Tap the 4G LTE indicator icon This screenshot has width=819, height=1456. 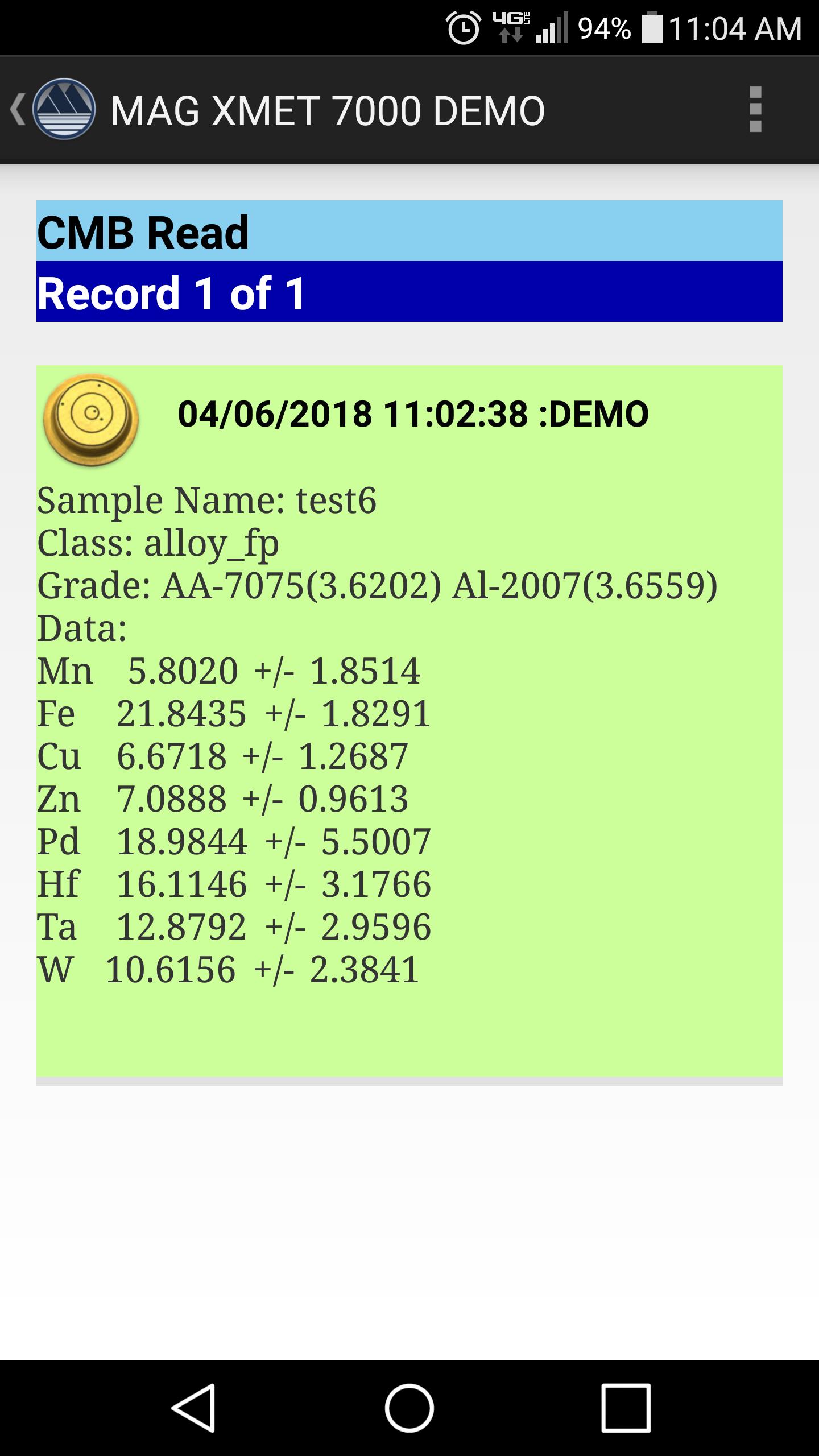click(x=511, y=27)
